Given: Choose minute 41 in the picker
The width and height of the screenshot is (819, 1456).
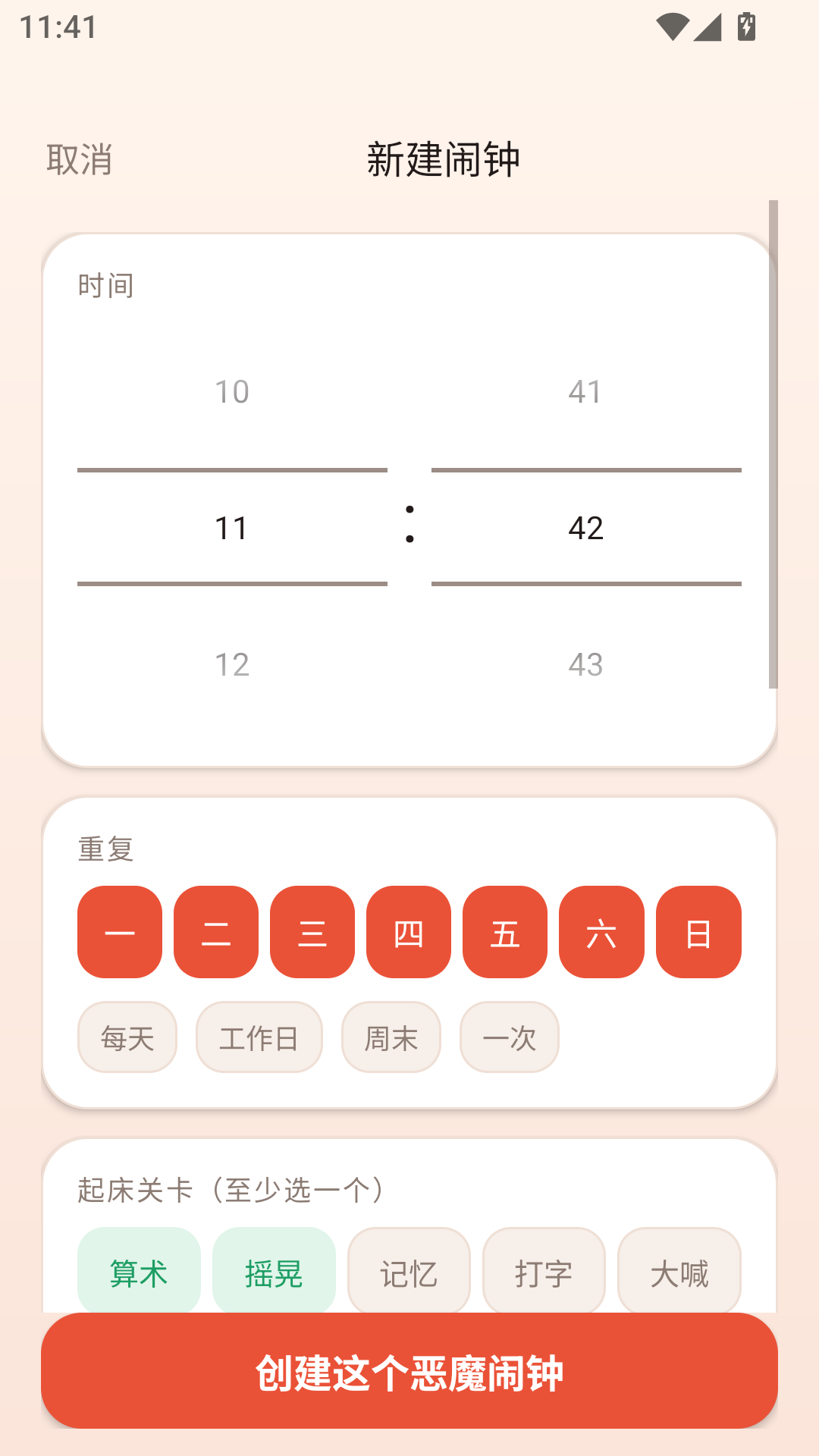Looking at the screenshot, I should (586, 392).
